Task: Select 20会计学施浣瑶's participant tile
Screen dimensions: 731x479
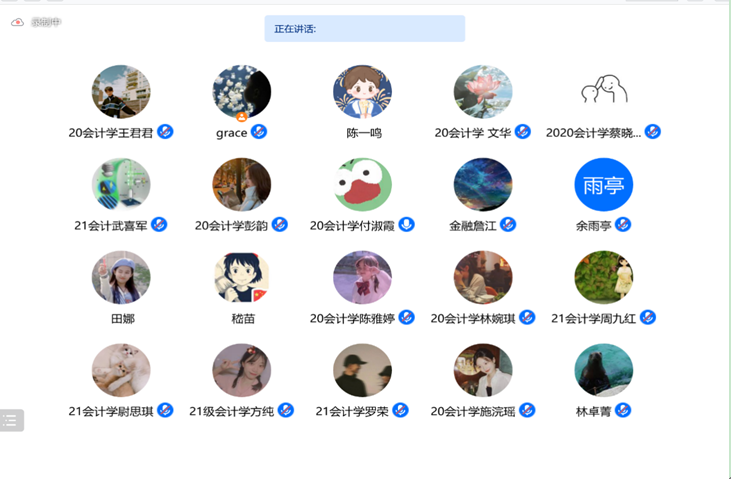Action: coord(483,370)
